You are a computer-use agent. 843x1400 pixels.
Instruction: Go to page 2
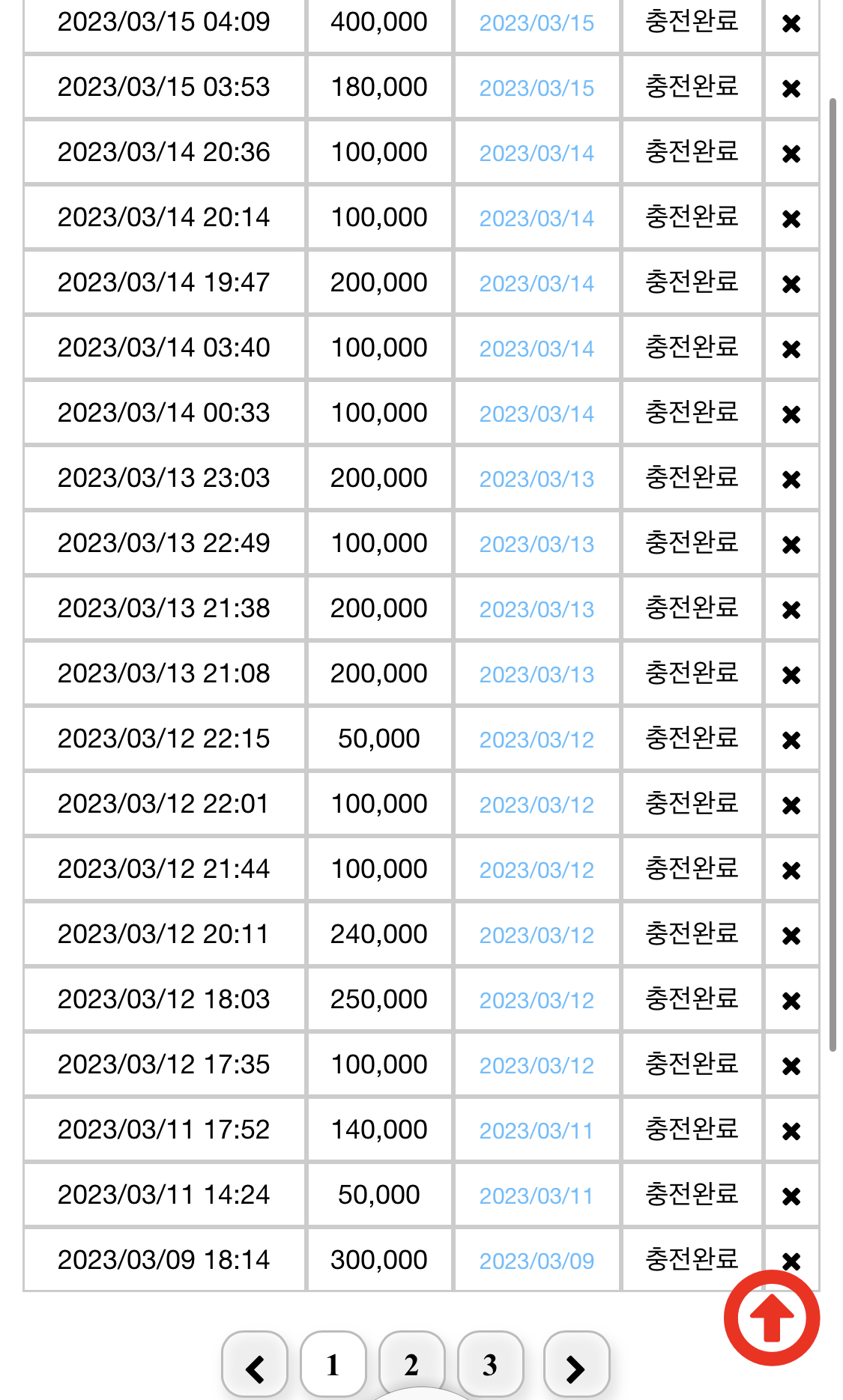tap(411, 1364)
